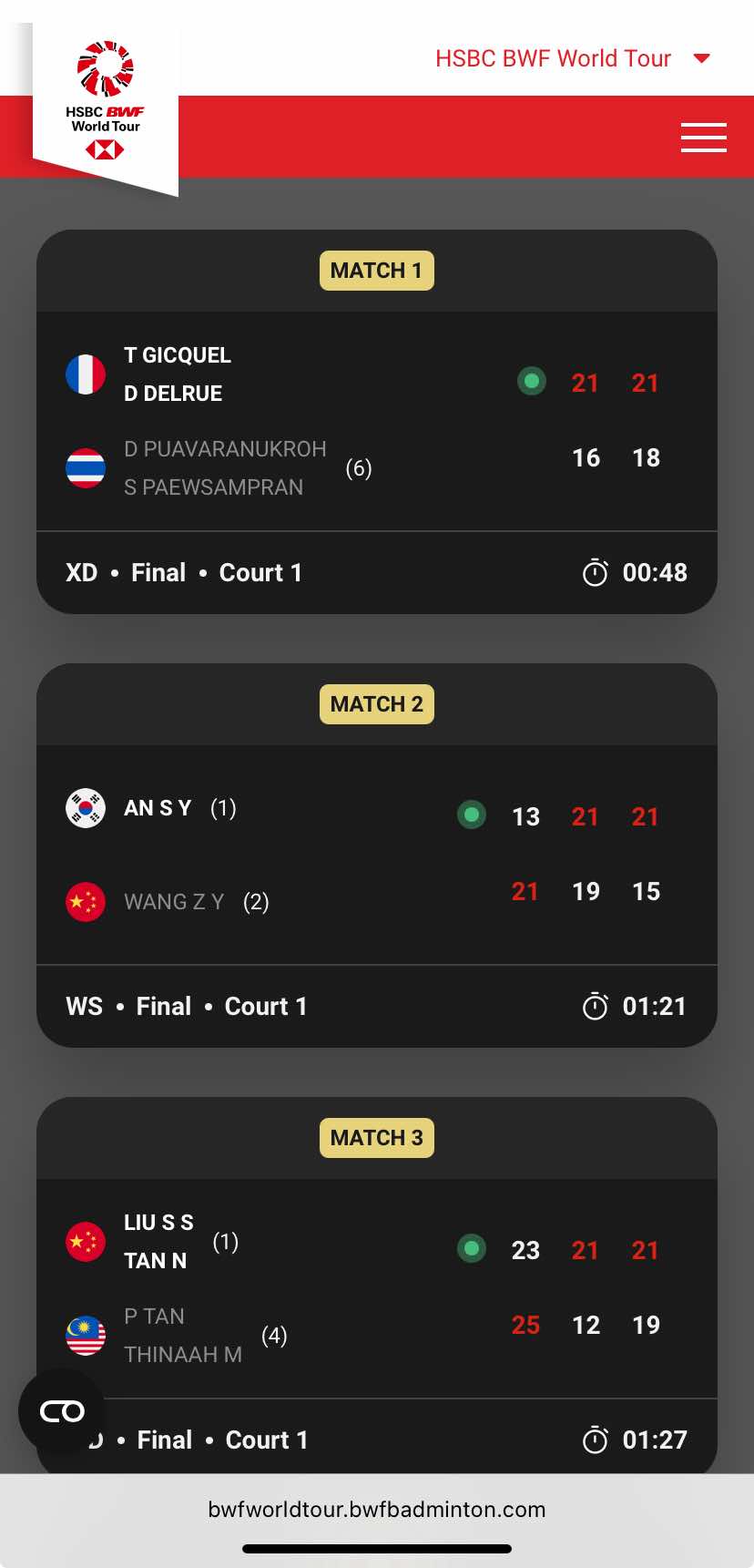The height and width of the screenshot is (1568, 754).
Task: Go to the HSBC BWF World Tour homepage via the logo
Action: pos(106,103)
